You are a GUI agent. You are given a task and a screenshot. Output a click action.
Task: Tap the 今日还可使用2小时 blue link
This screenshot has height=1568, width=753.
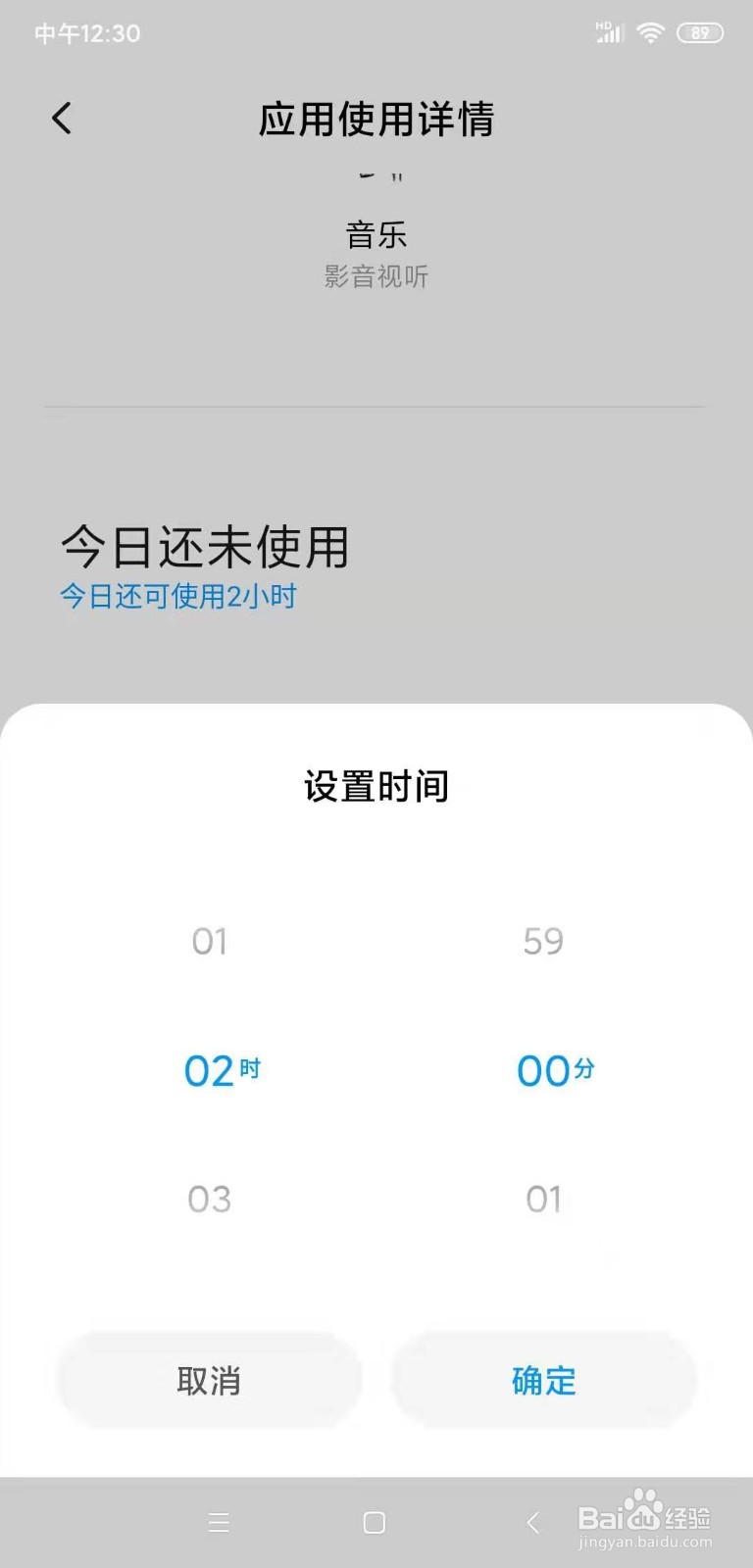click(x=176, y=596)
